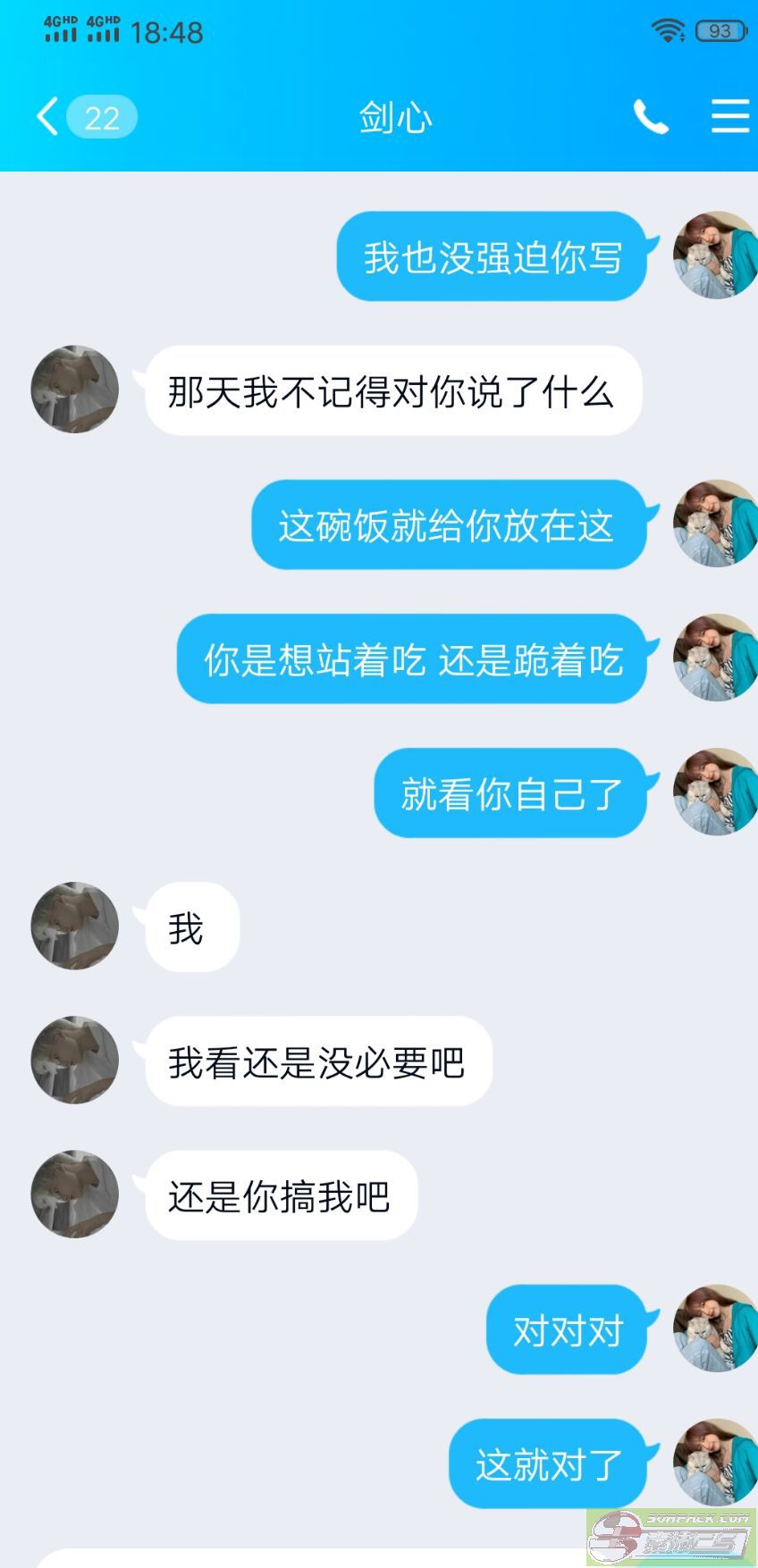This screenshot has width=758, height=1568.
Task: Open my avatar beside 对对对
Action: 714,1329
